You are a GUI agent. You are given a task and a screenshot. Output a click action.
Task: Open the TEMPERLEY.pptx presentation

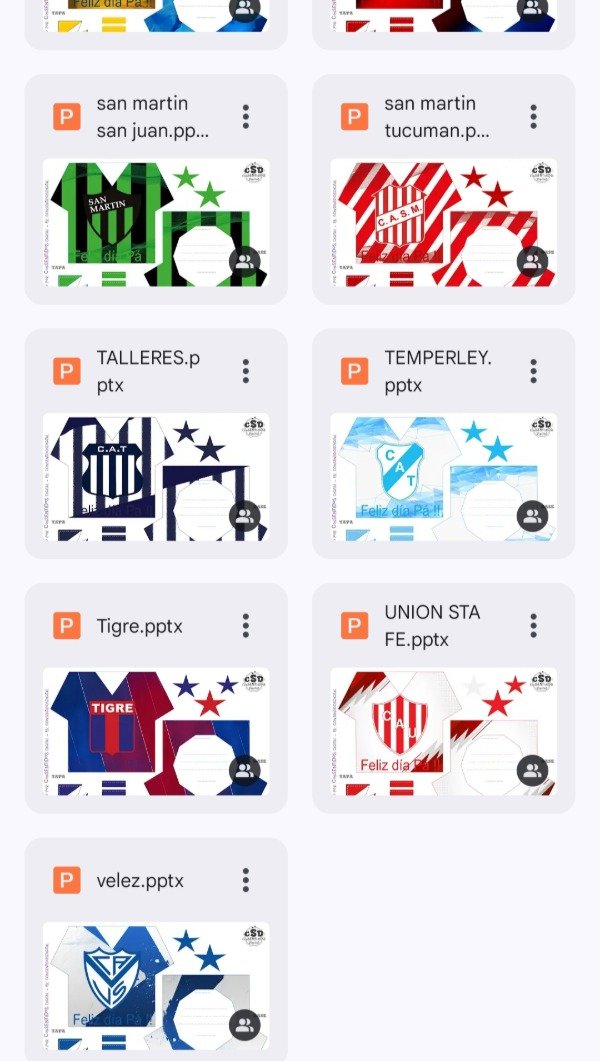coord(443,477)
